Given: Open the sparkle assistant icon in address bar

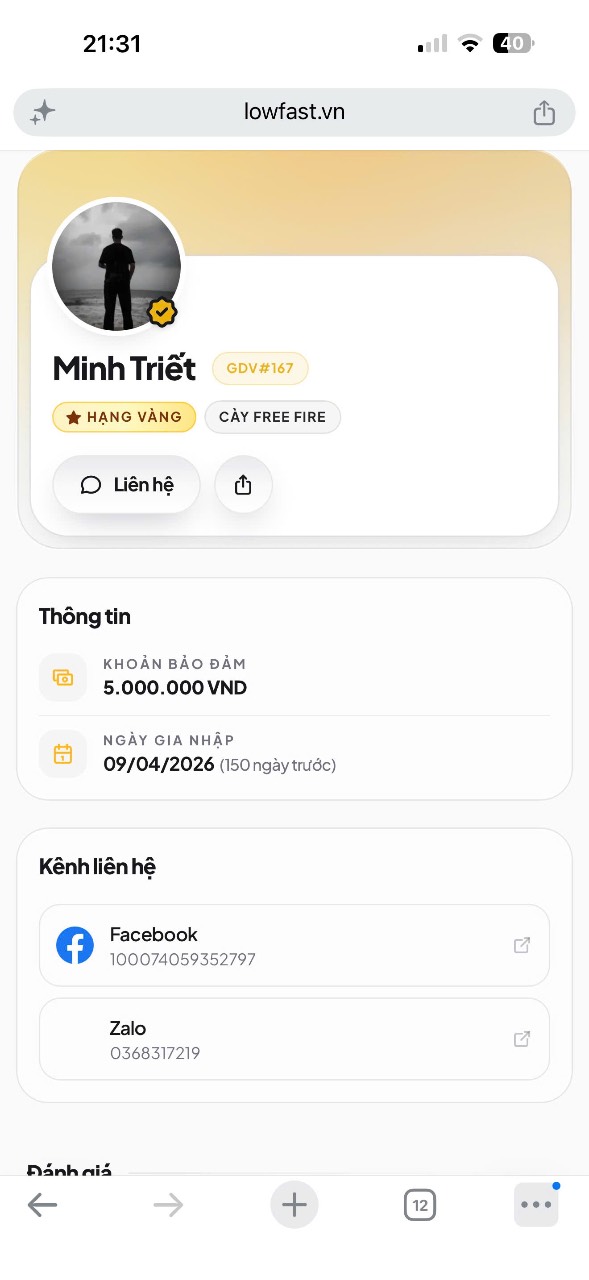Looking at the screenshot, I should [42, 113].
